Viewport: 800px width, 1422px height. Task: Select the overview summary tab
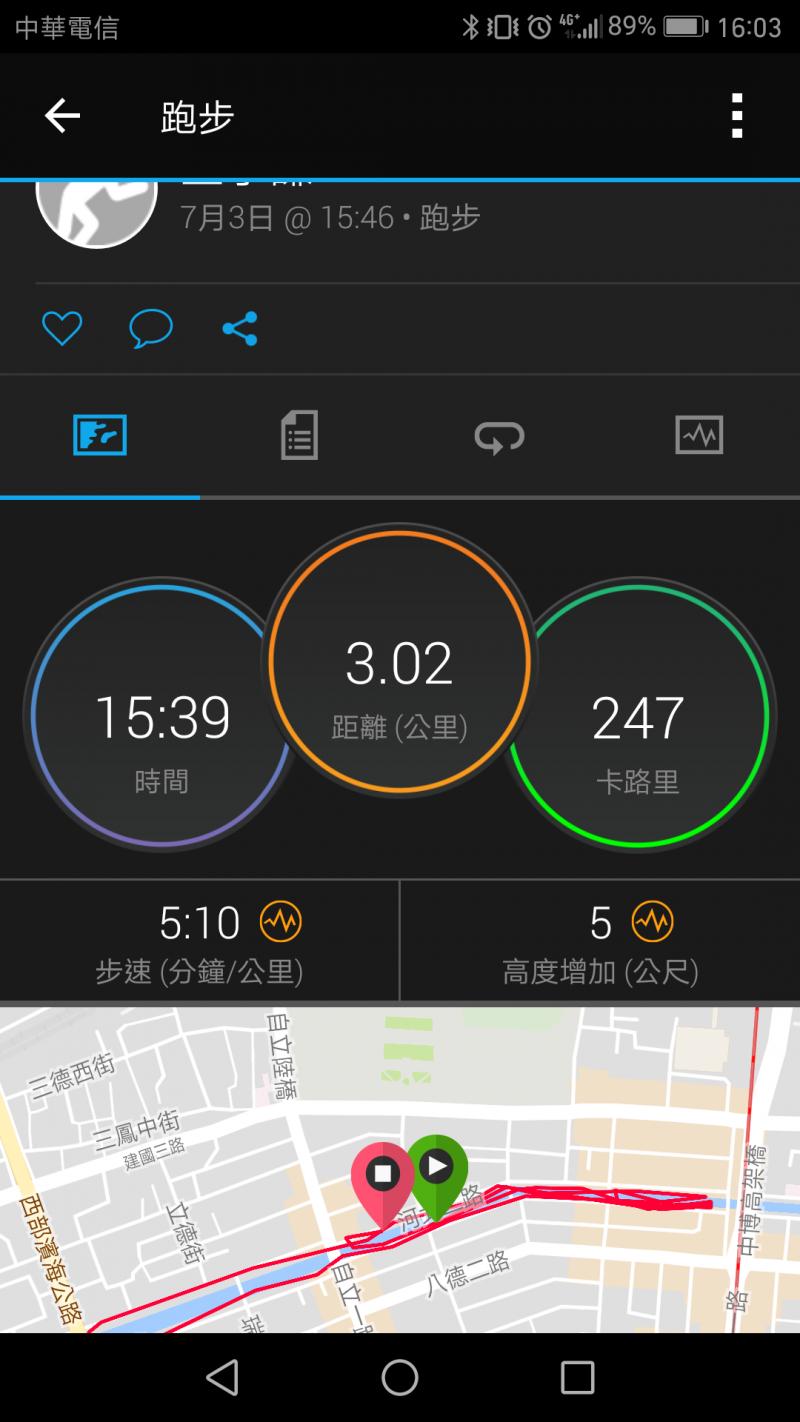[x=100, y=436]
